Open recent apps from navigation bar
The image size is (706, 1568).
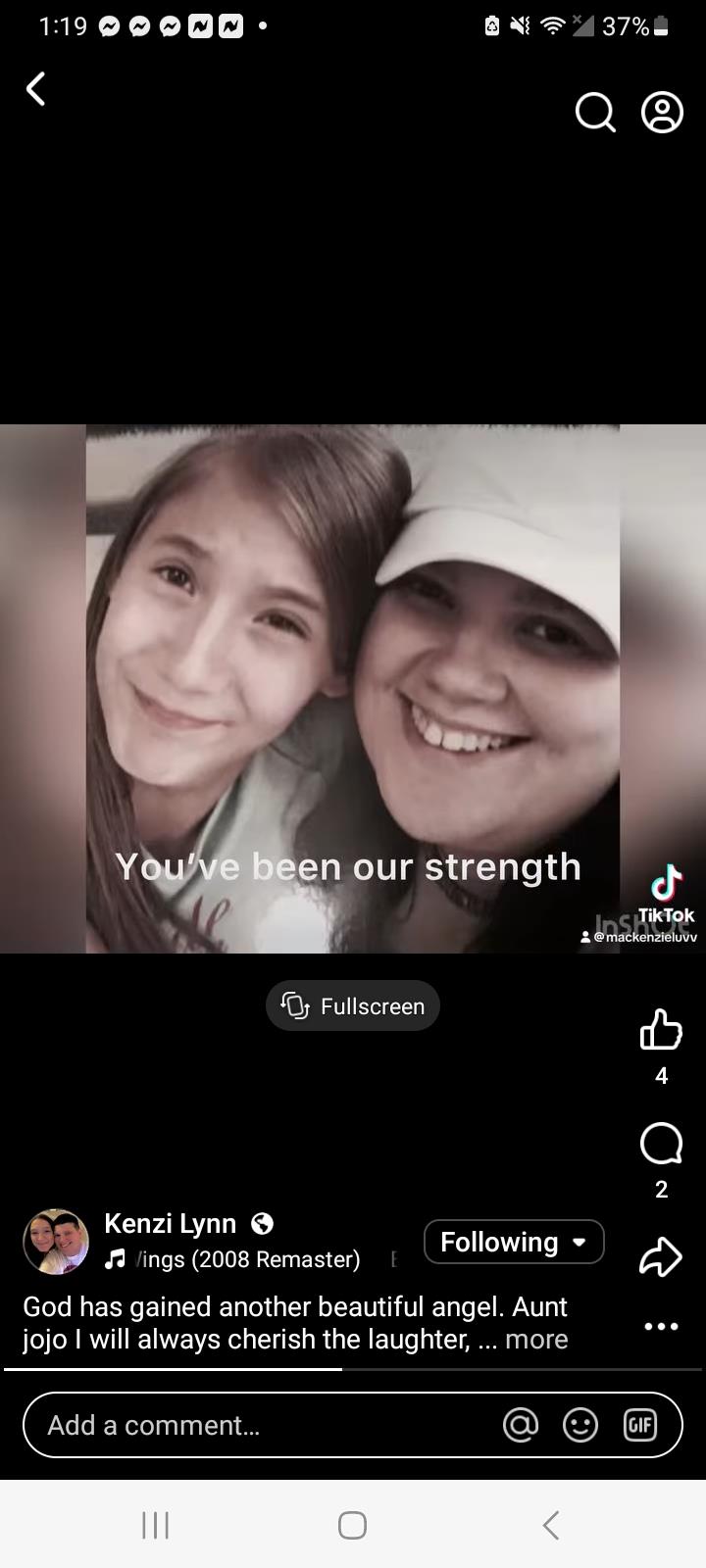click(156, 1525)
